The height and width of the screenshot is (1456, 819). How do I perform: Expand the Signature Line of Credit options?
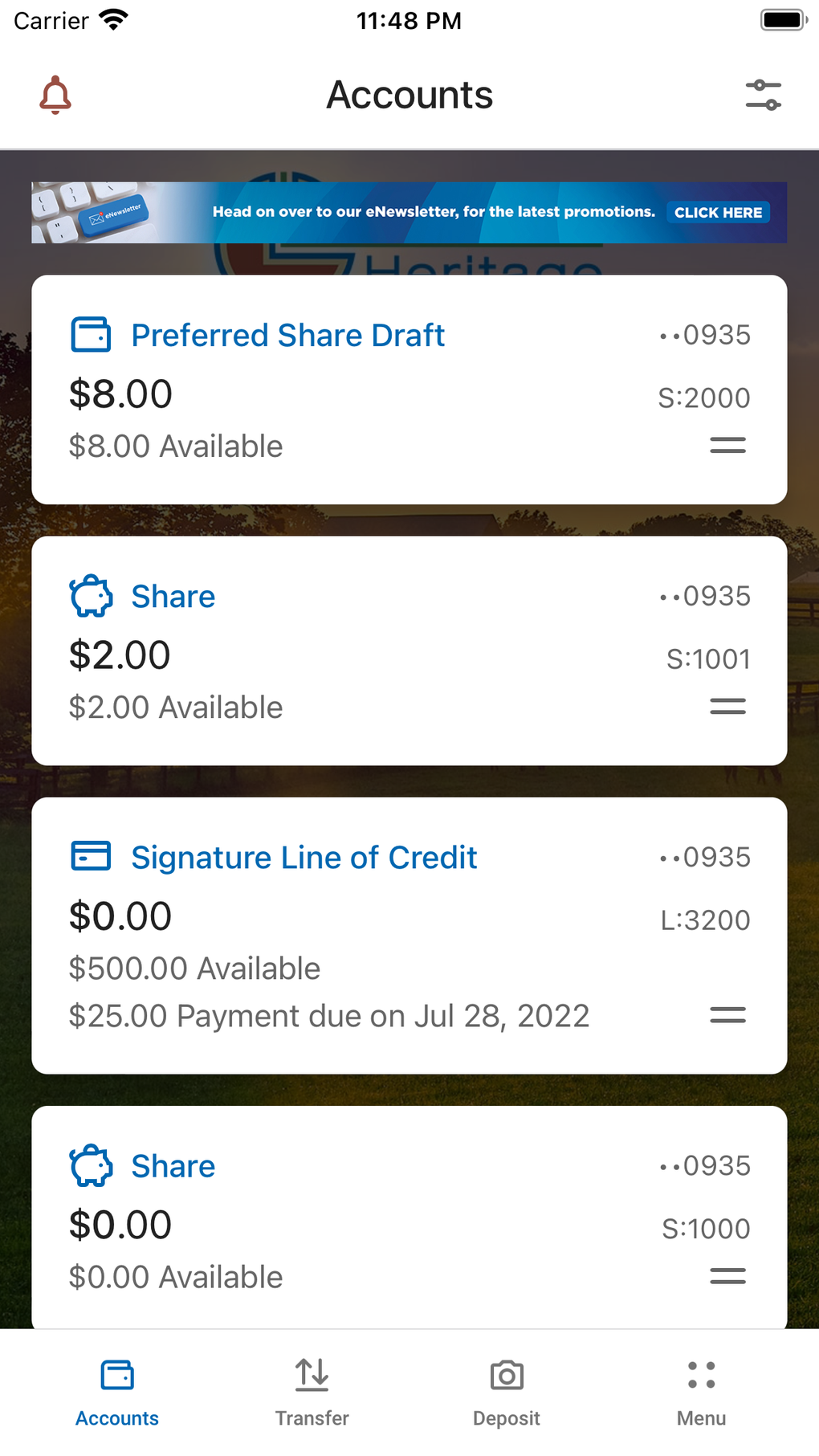coord(727,1015)
